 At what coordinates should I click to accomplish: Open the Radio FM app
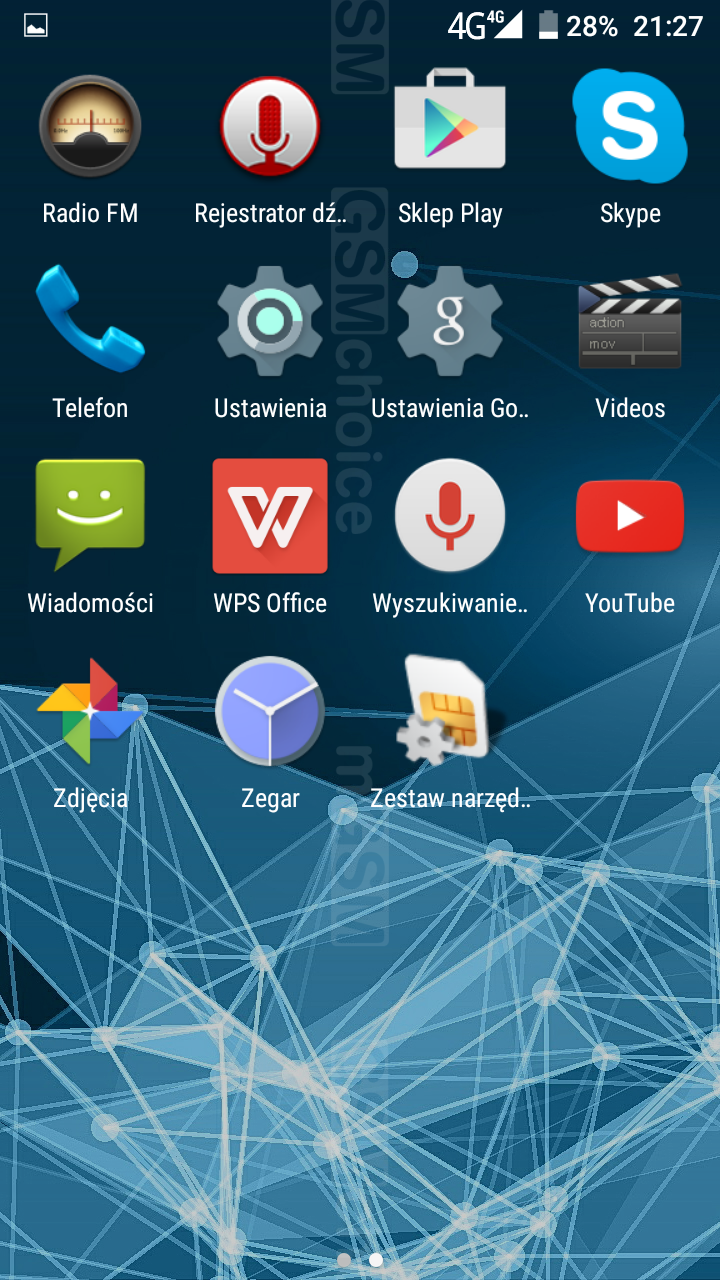tap(90, 127)
